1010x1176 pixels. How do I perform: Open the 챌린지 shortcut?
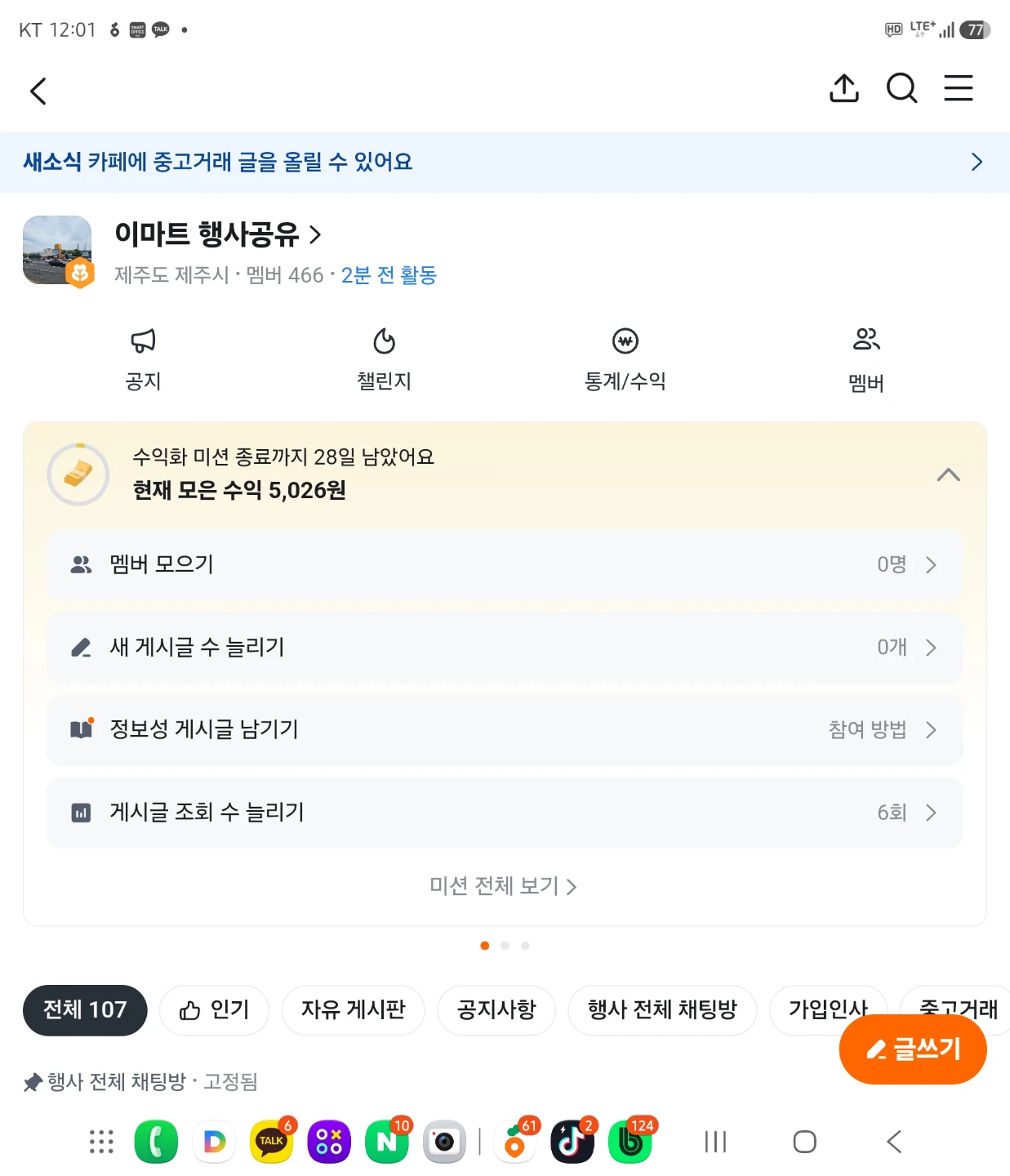(x=384, y=359)
